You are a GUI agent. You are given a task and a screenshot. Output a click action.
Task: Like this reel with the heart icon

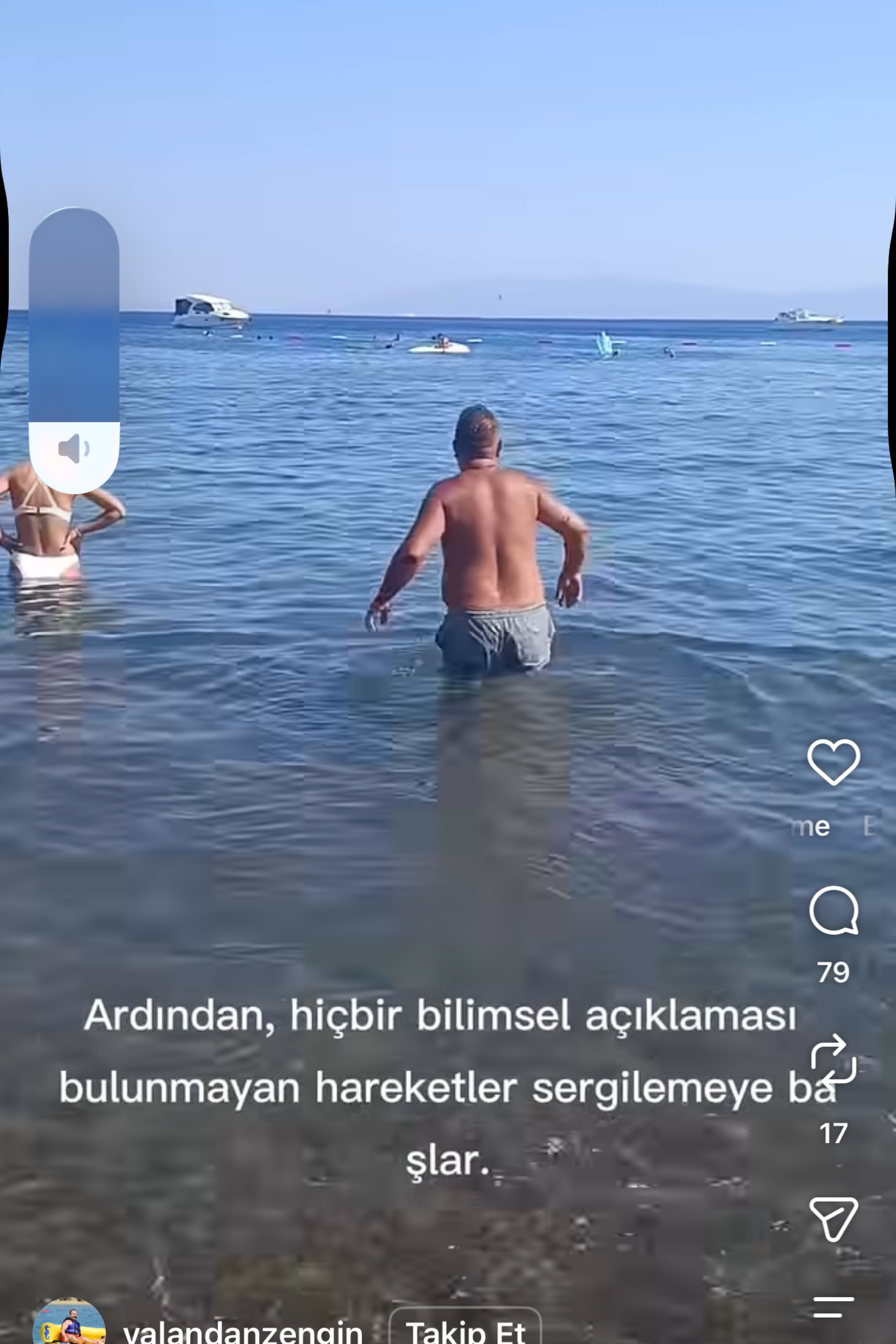tap(833, 762)
